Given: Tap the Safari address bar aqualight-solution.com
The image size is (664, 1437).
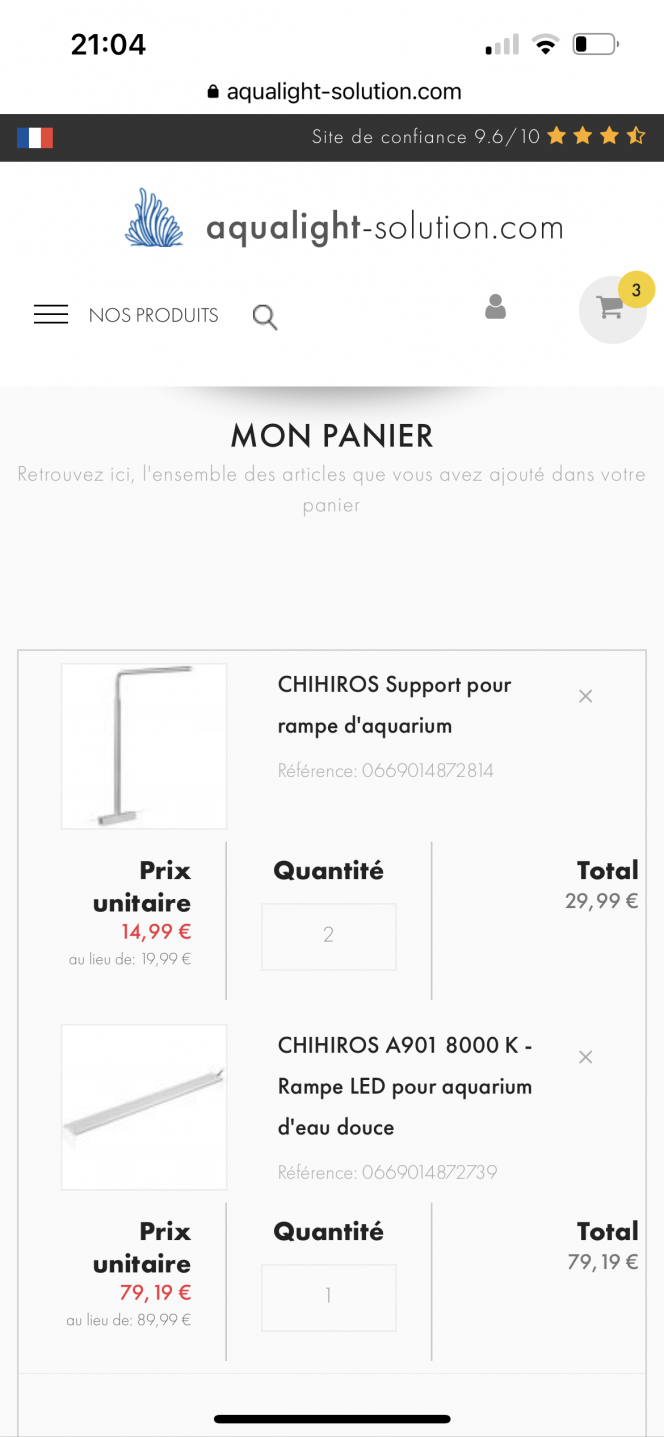Looking at the screenshot, I should pos(334,92).
